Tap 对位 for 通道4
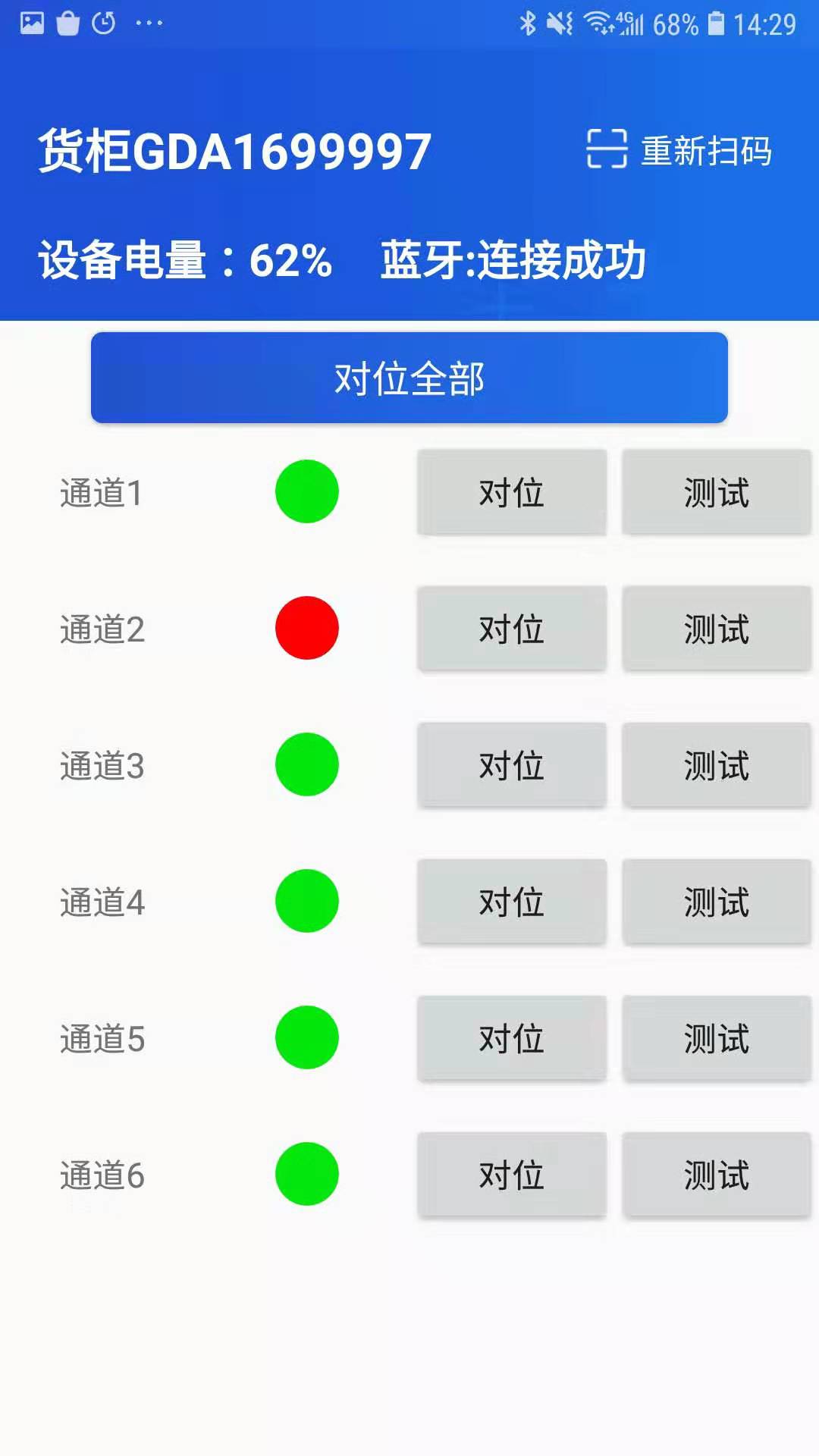Viewport: 819px width, 1456px height. (512, 902)
